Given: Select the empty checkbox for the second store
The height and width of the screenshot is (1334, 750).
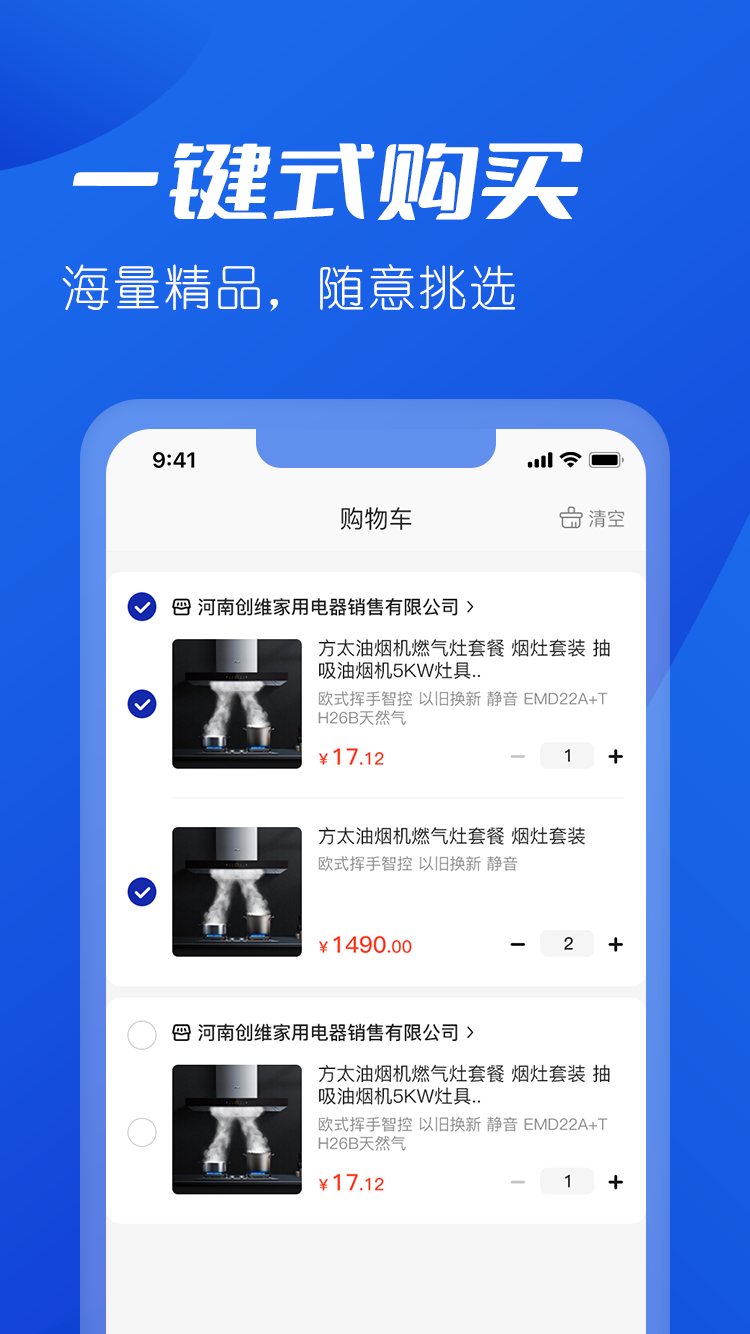Looking at the screenshot, I should coord(142,1034).
